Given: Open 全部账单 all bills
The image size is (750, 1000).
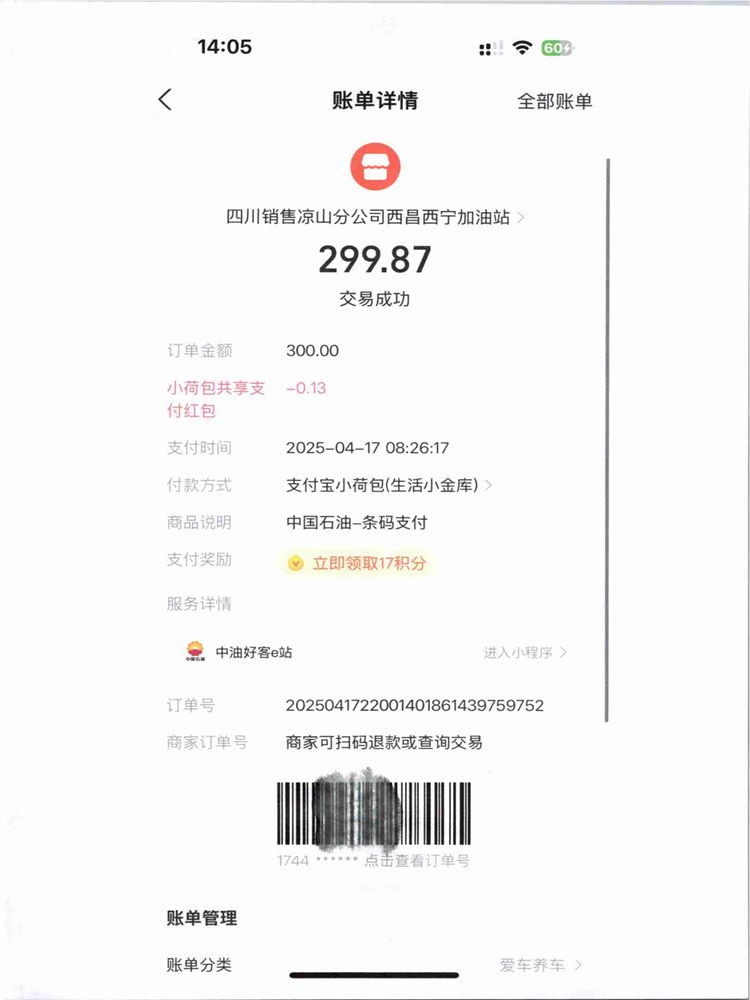Looking at the screenshot, I should pos(554,101).
